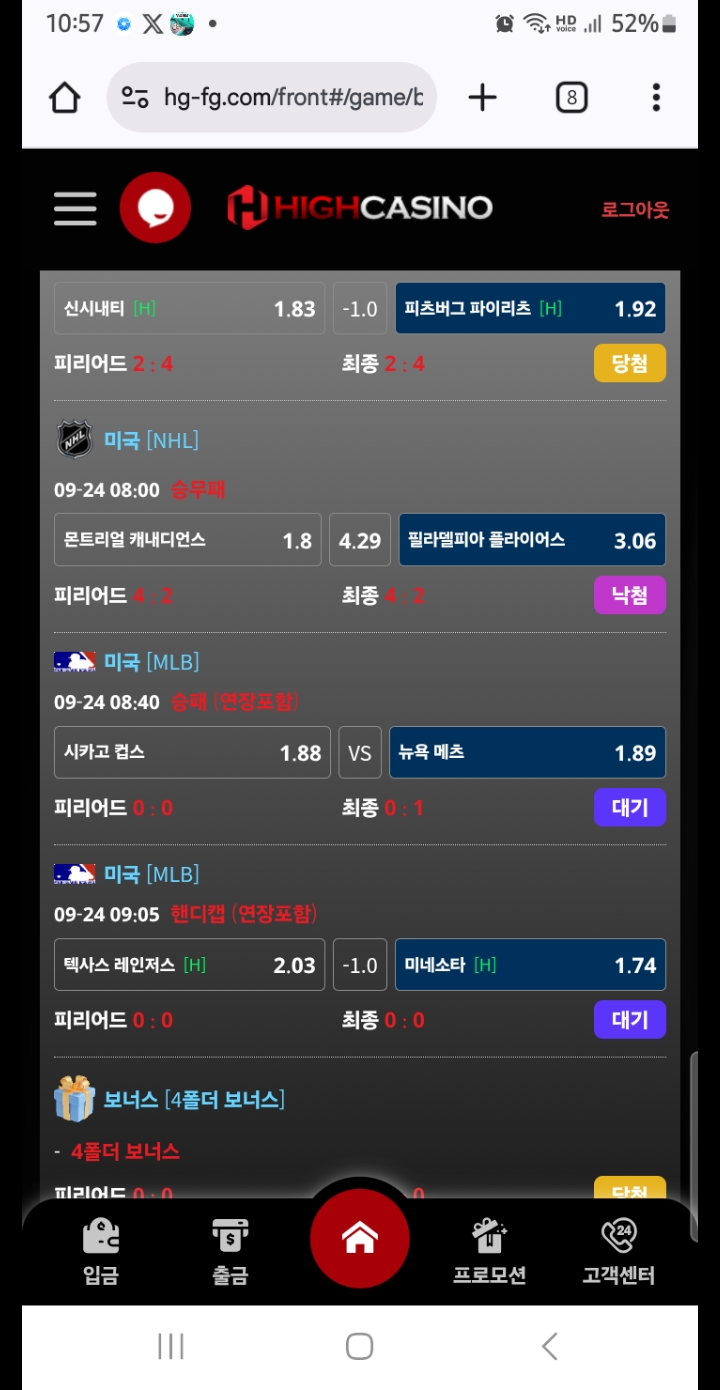Open the tab switcher showing 8
Viewport: 720px width, 1390px height.
571,97
